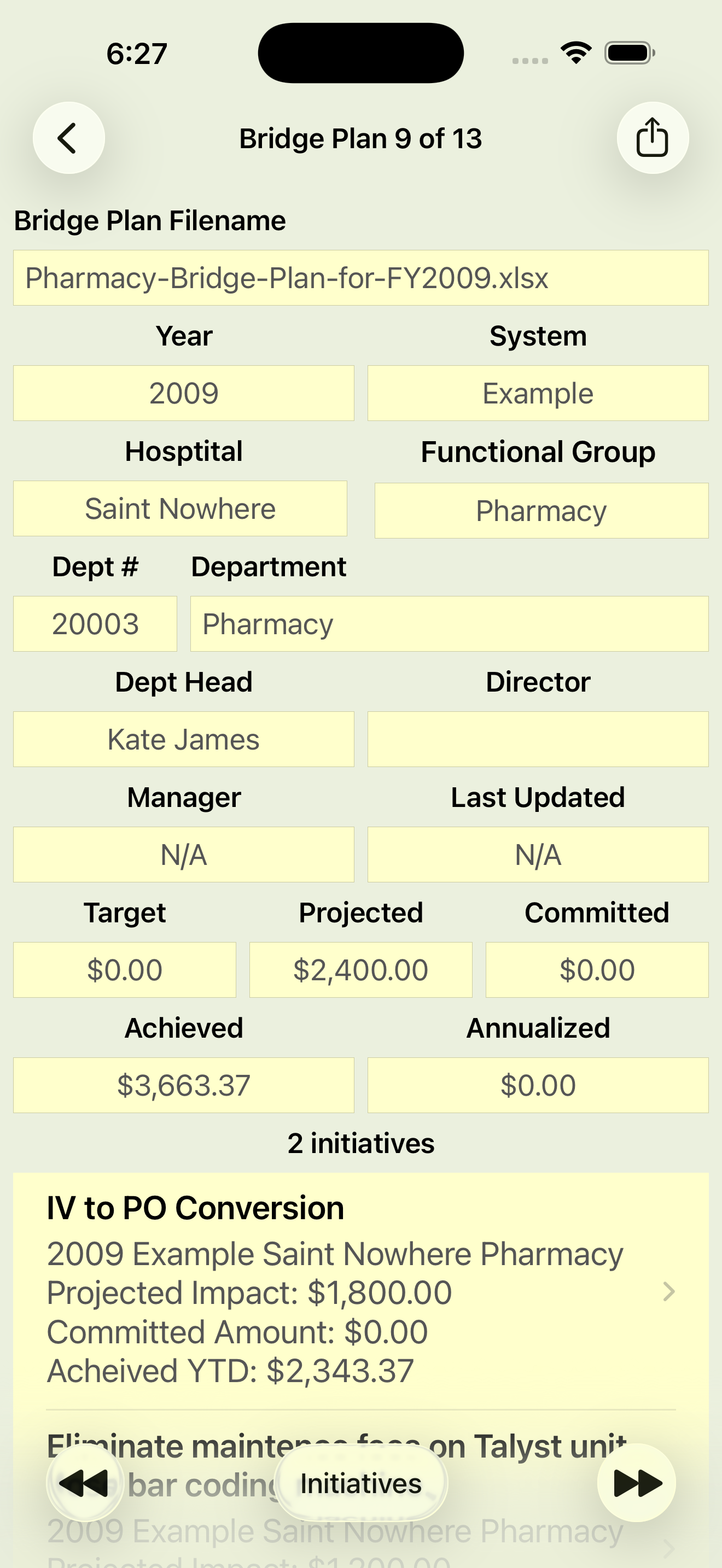Jump to the previous bridge plan
This screenshot has height=1568, width=722.
[85, 1482]
